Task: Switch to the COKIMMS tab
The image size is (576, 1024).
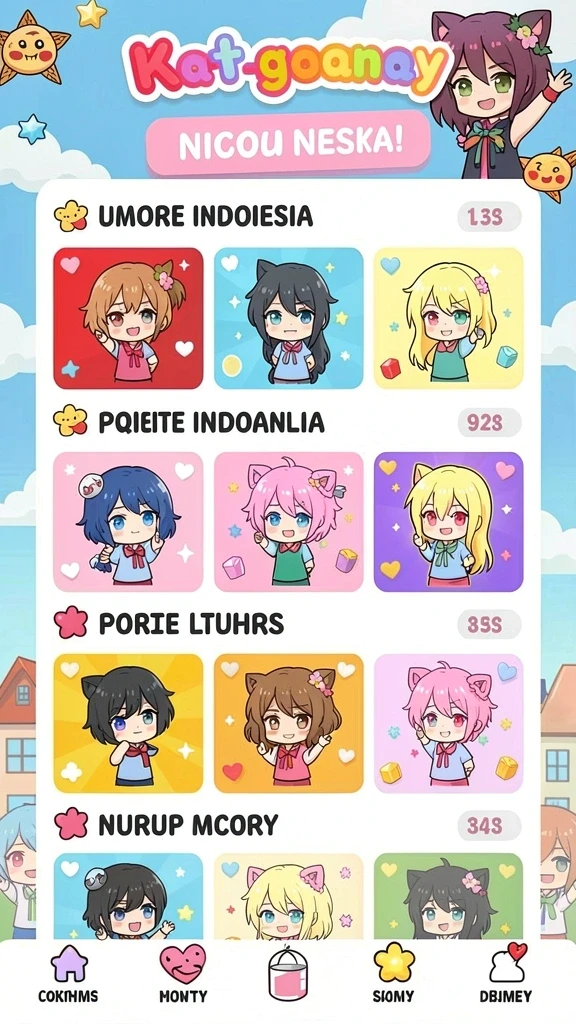Action: point(69,974)
